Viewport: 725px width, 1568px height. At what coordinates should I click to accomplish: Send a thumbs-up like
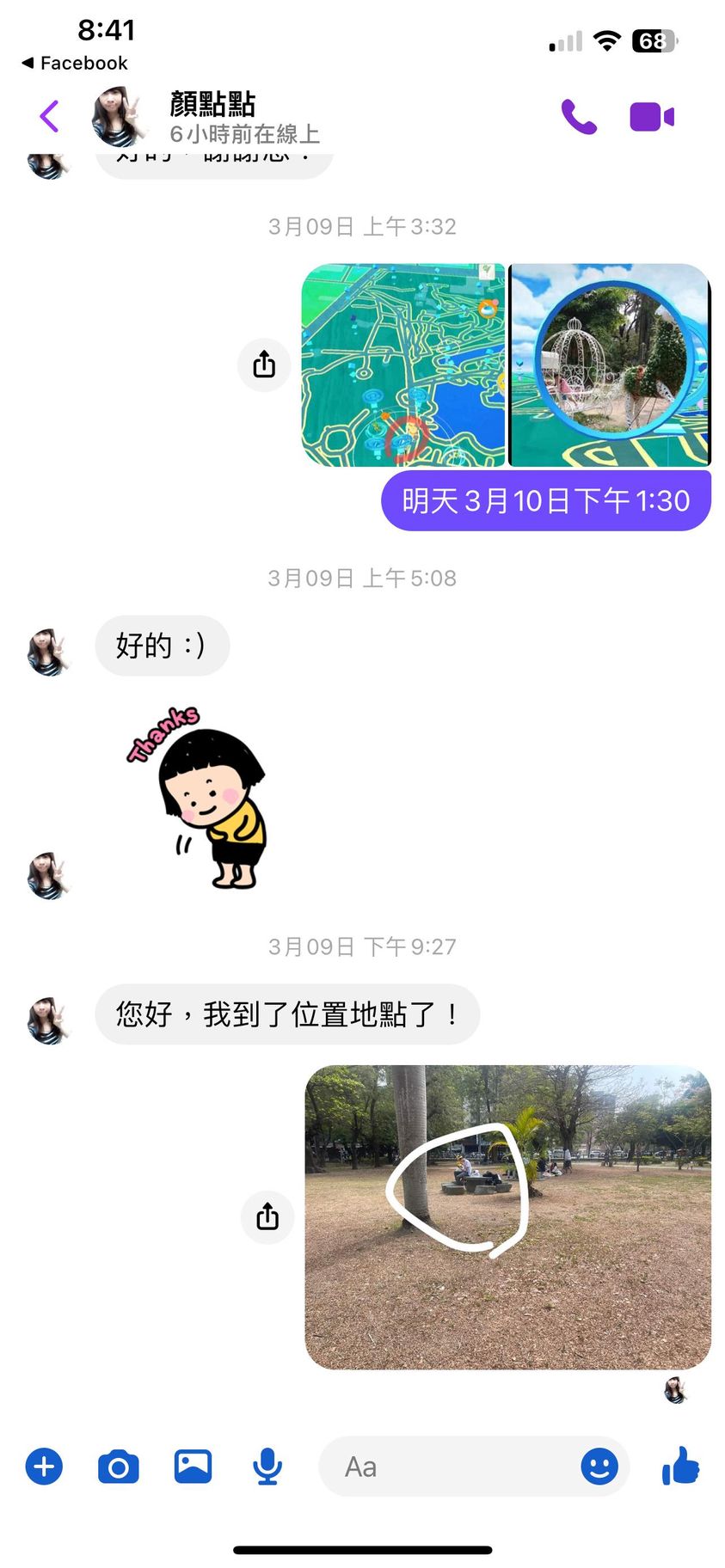pos(680,1466)
